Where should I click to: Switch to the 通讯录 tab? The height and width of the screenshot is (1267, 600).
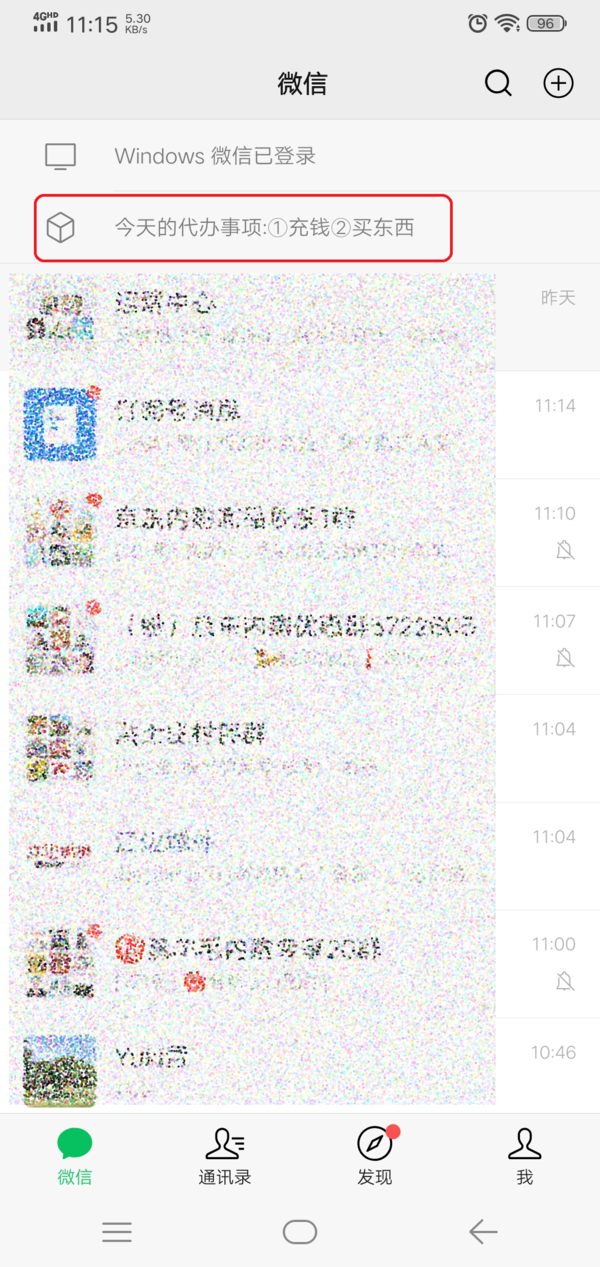(224, 1156)
